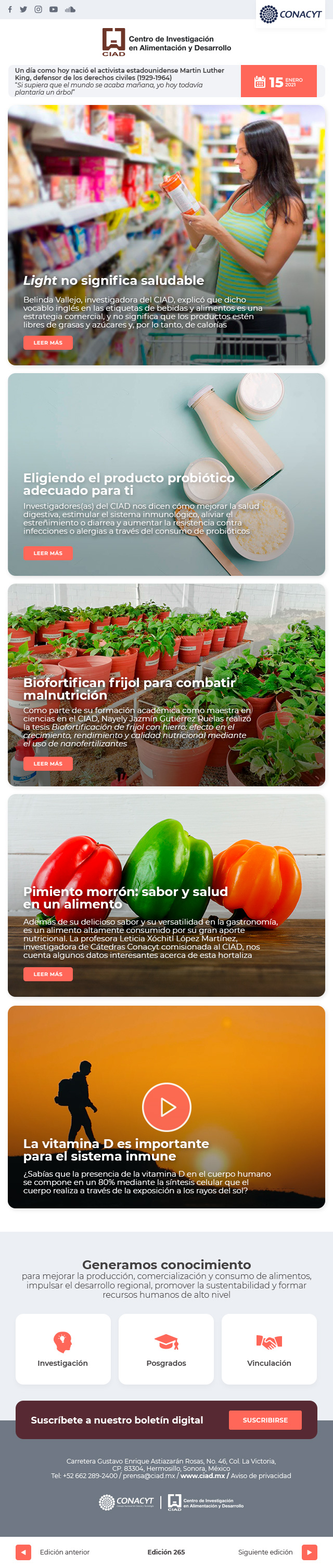Jump to the Siguiente edición arrow

click(309, 1551)
